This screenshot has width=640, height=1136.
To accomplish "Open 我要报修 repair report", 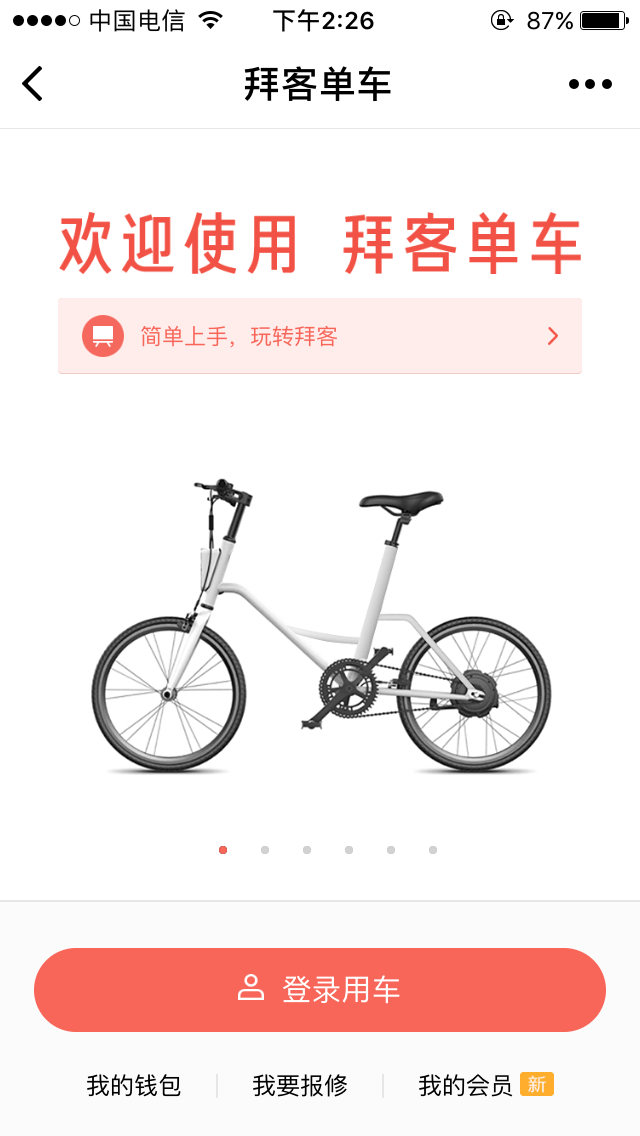I will 300,1085.
